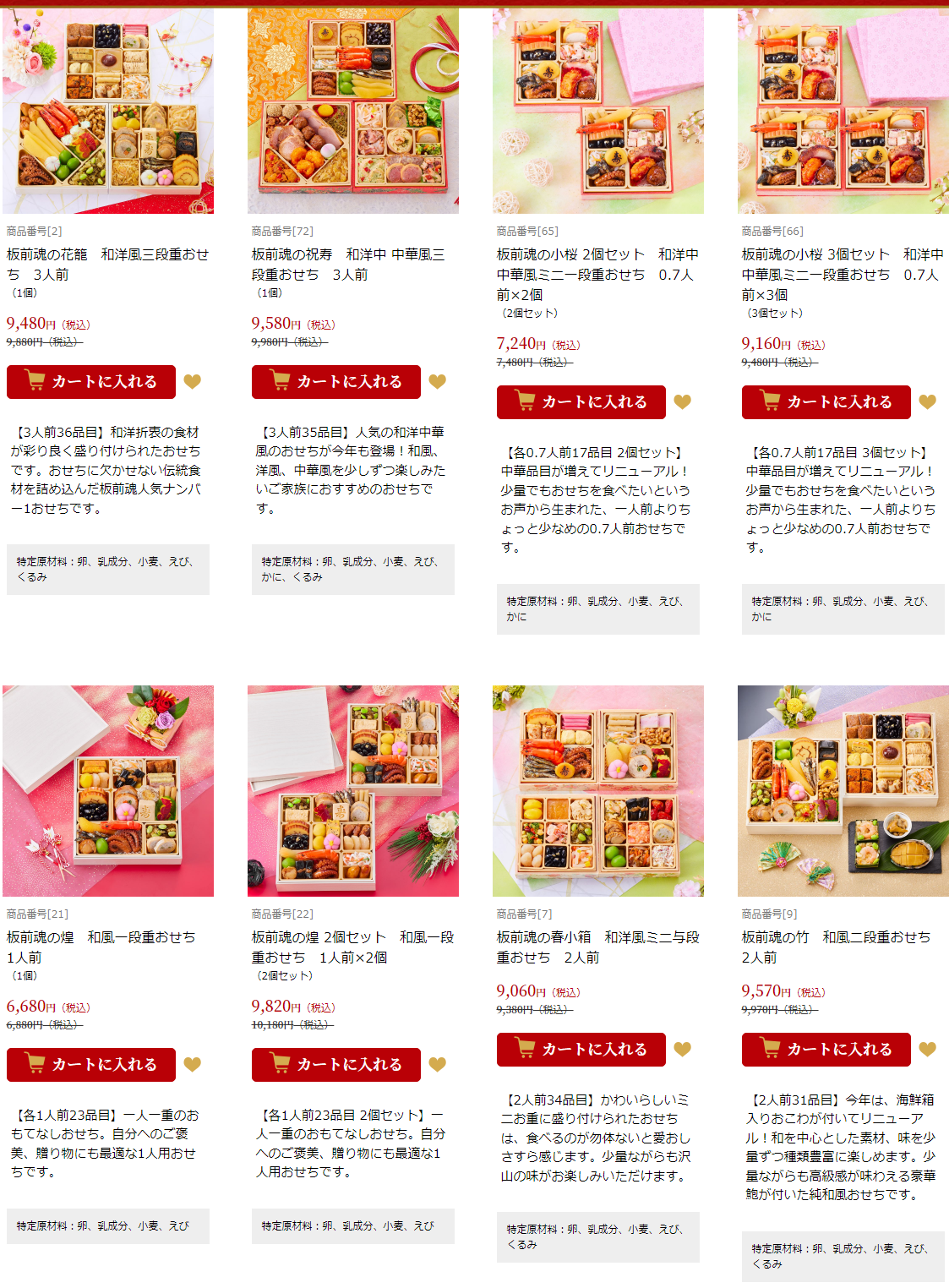Add 板前魂の春小箱 to cart
Screen dimensions: 949x1288
point(581,1050)
